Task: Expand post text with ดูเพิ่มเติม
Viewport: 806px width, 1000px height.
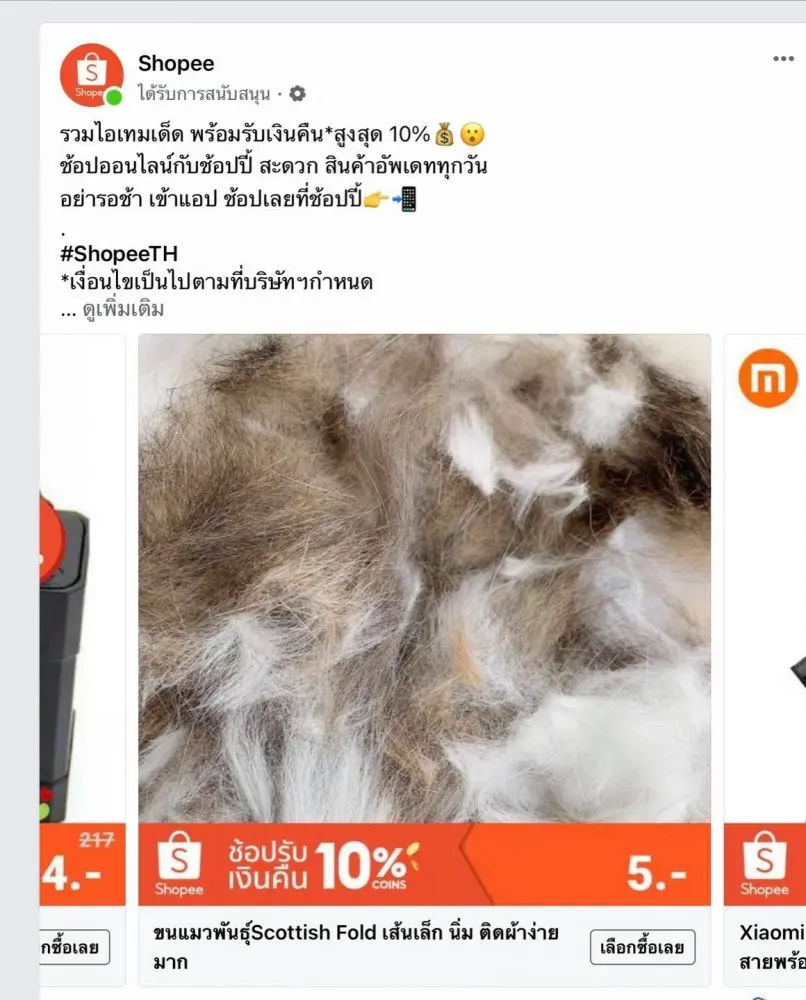Action: [123, 309]
